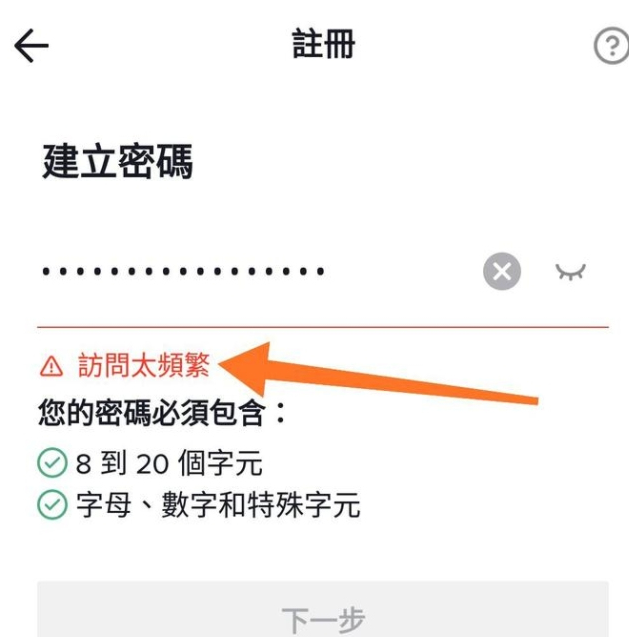This screenshot has width=629, height=637.
Task: Clear the entered password
Action: pyautogui.click(x=502, y=272)
